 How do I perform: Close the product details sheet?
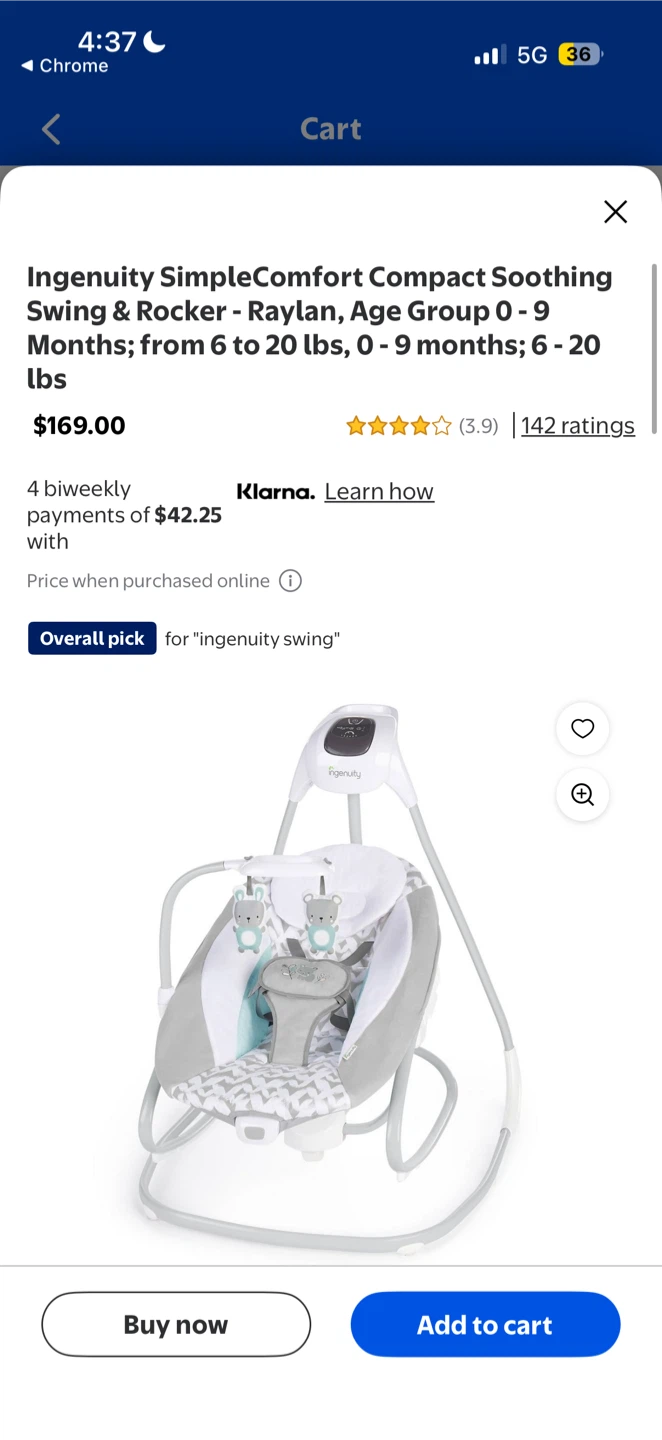[x=615, y=211]
